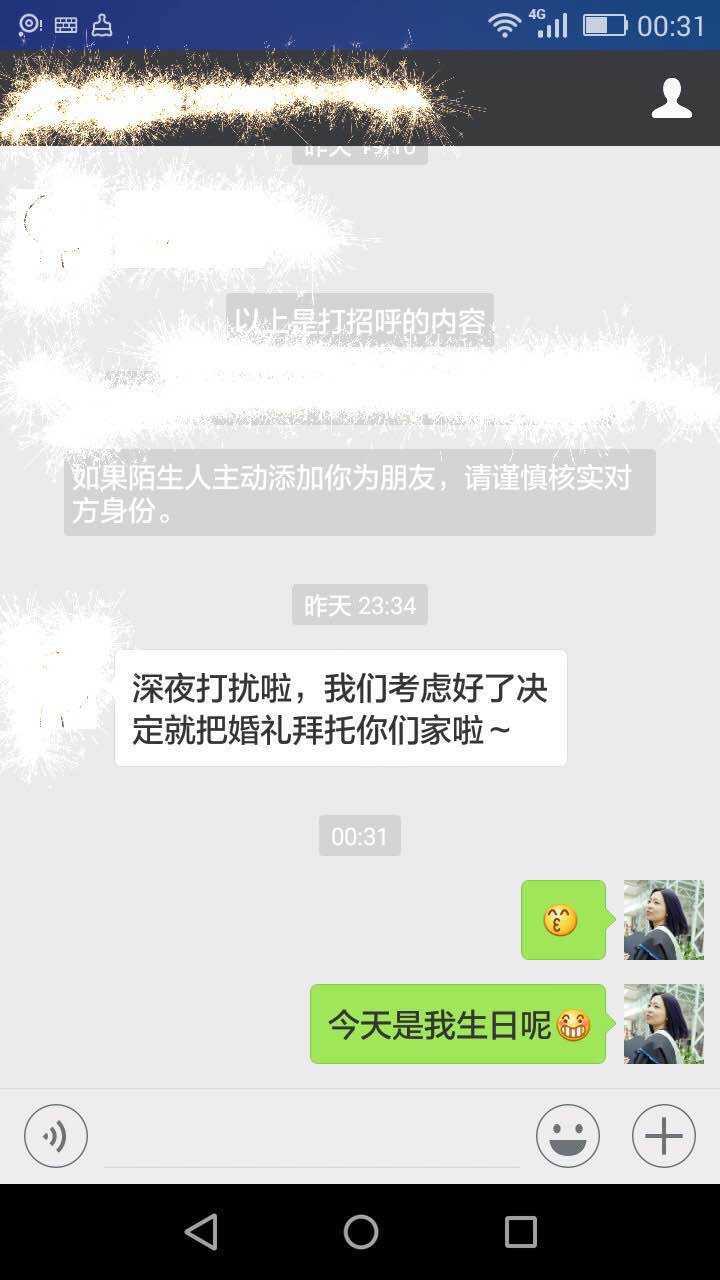Tap avatar beside the kiss emoji message
Screen dimensions: 720x1280
pos(664,920)
